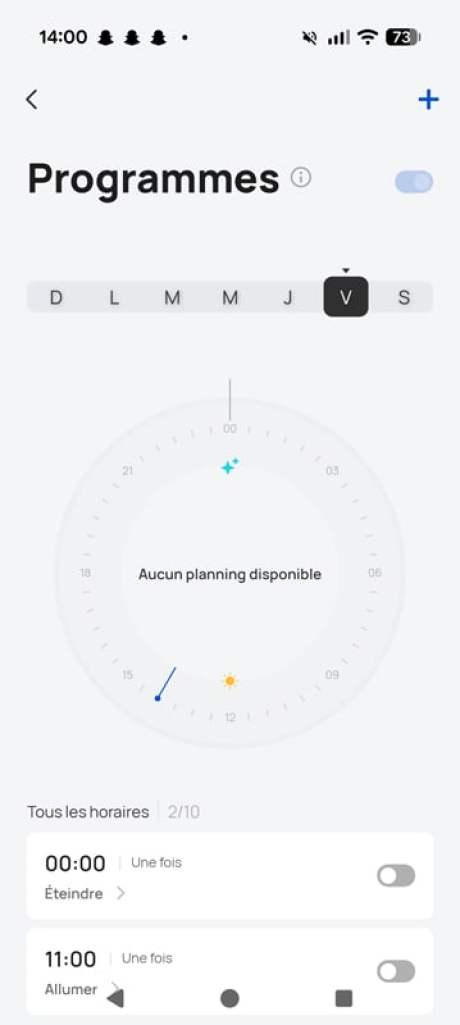Select L (lundi) in the day selector

tap(114, 298)
